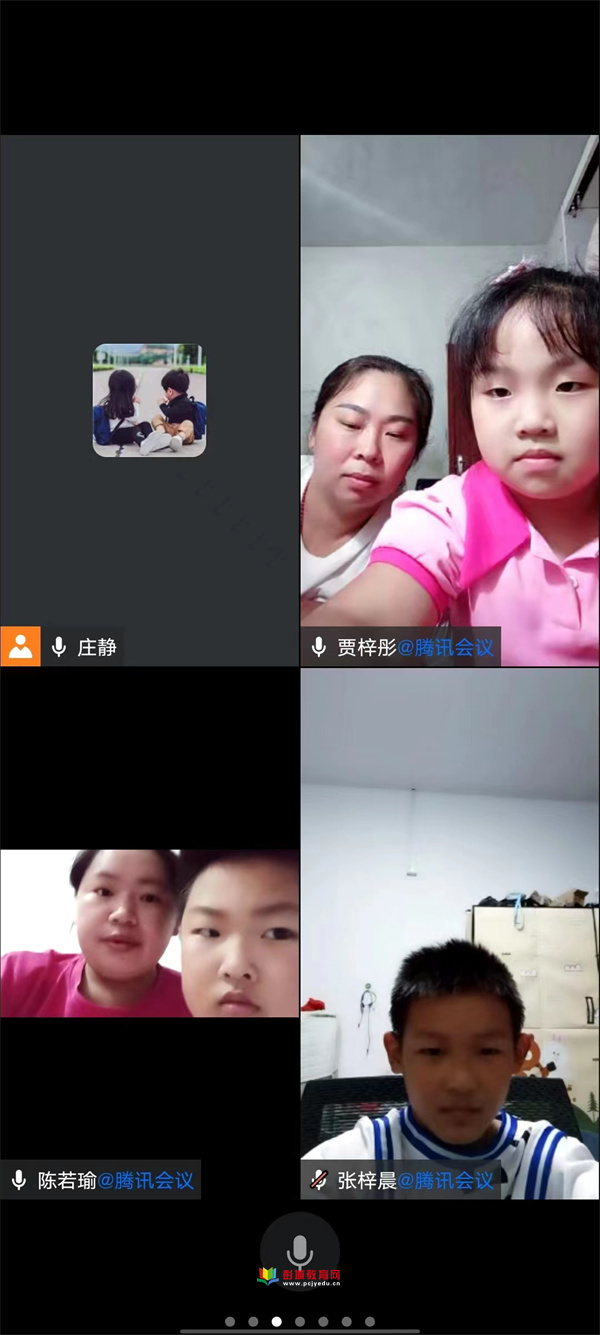Select 张梓晨's video tile

pyautogui.click(x=450, y=933)
